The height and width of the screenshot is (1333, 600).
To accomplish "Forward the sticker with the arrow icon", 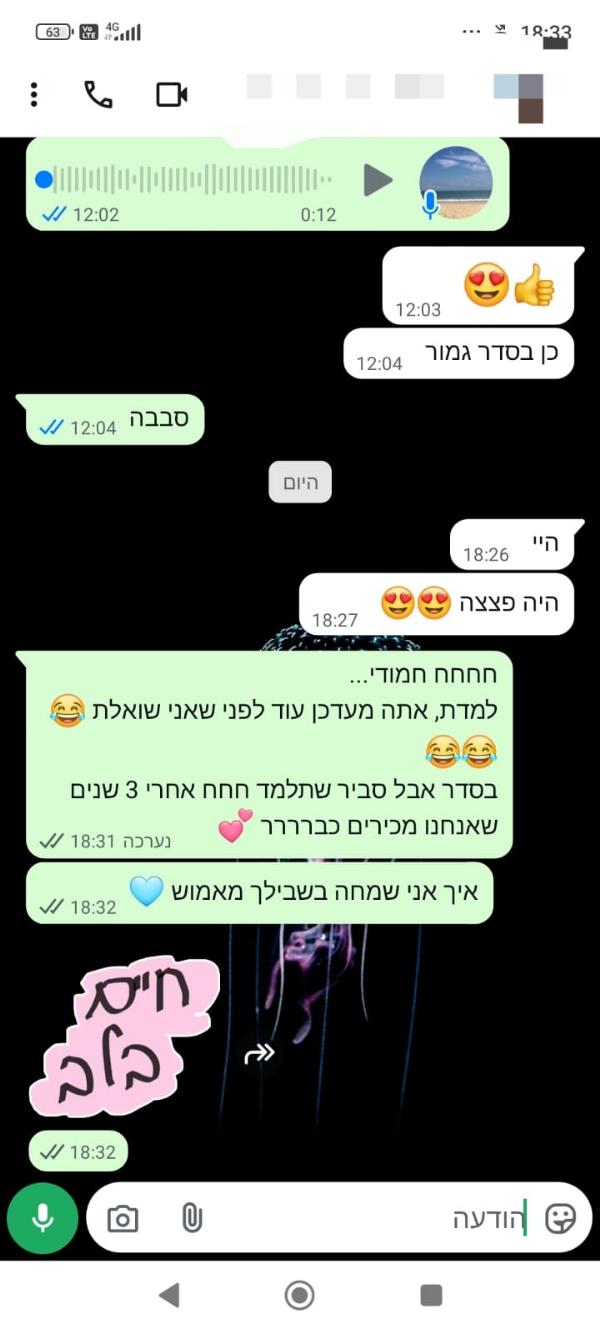I will tap(260, 1054).
